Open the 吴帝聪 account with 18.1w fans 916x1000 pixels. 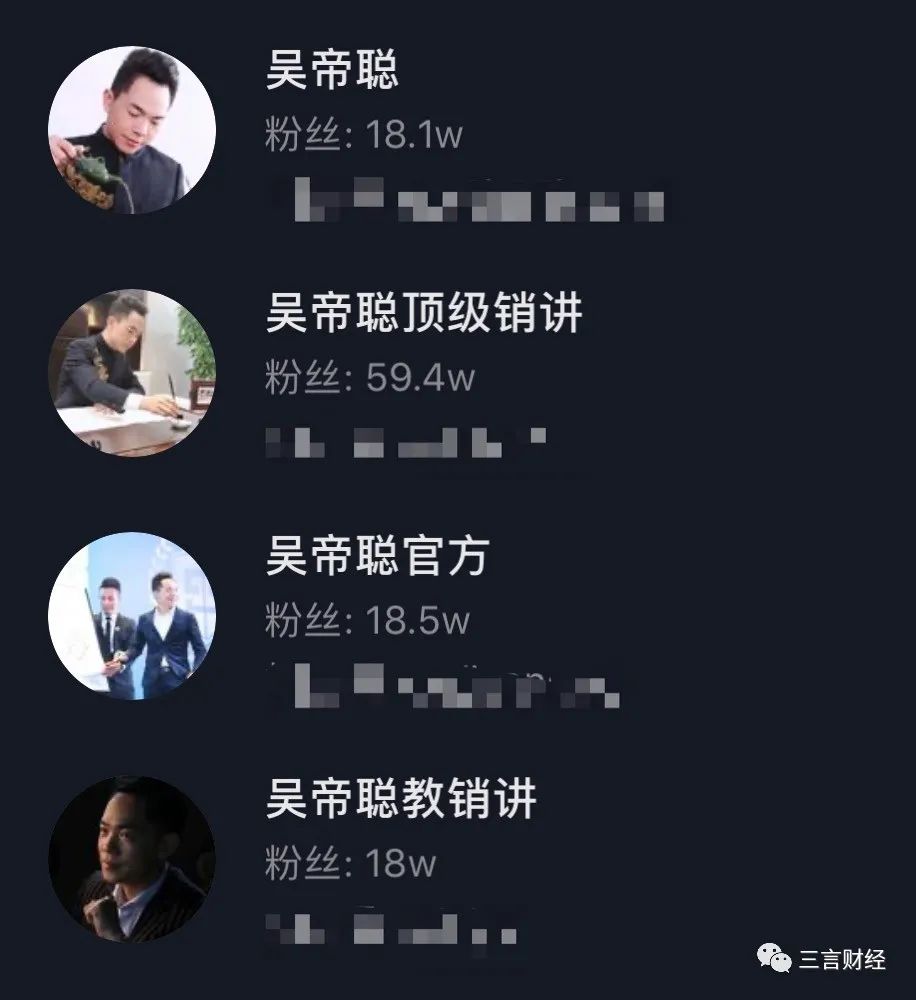click(332, 72)
